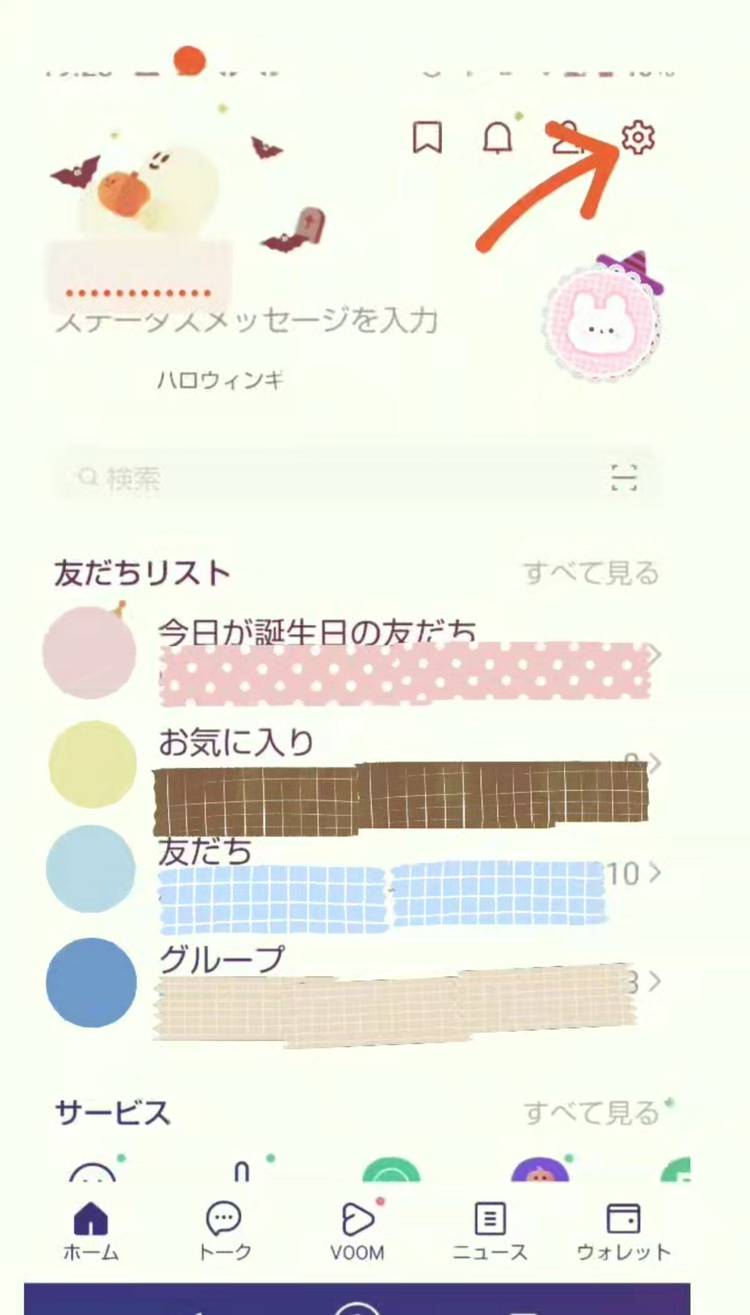Tap the status message field
Image resolution: width=750 pixels, height=1315 pixels.
point(246,321)
